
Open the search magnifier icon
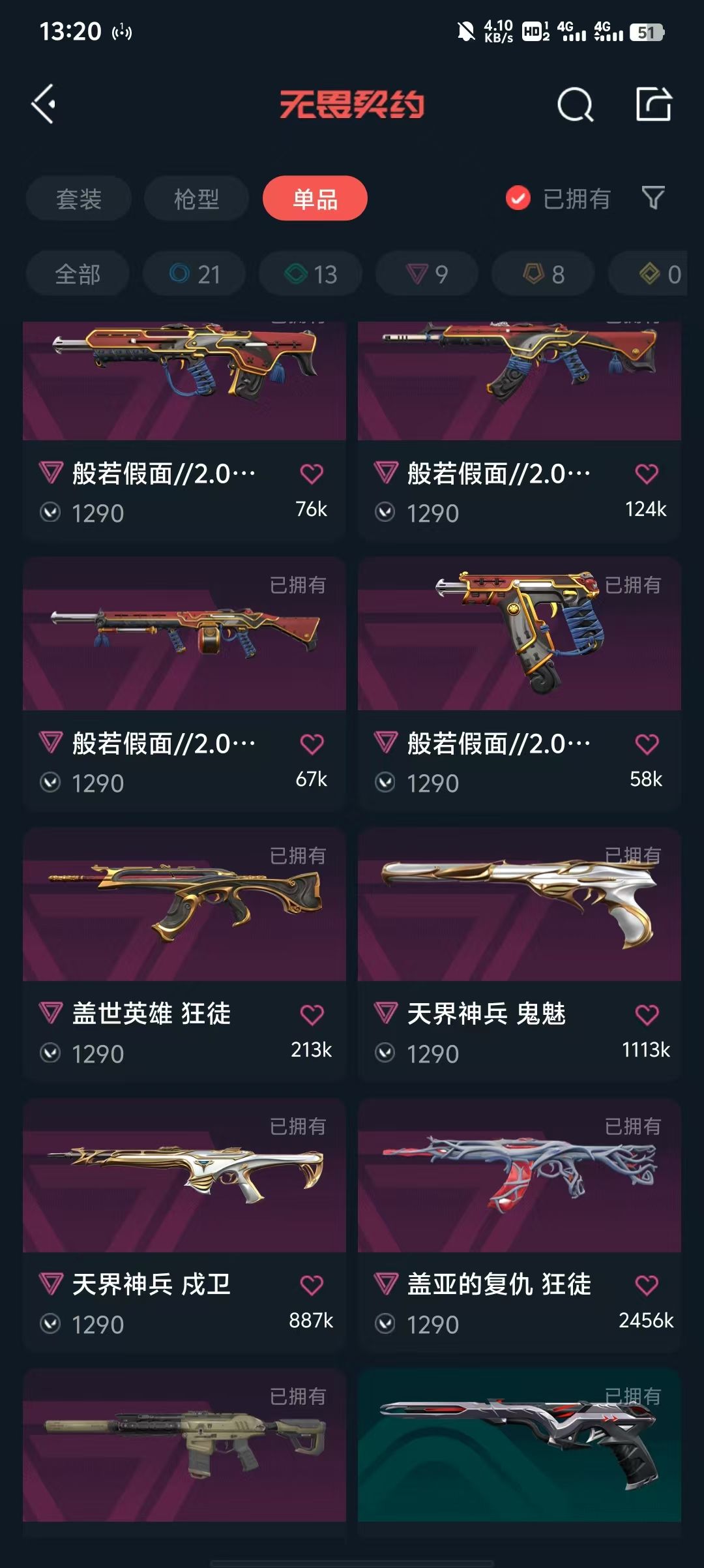coord(575,105)
